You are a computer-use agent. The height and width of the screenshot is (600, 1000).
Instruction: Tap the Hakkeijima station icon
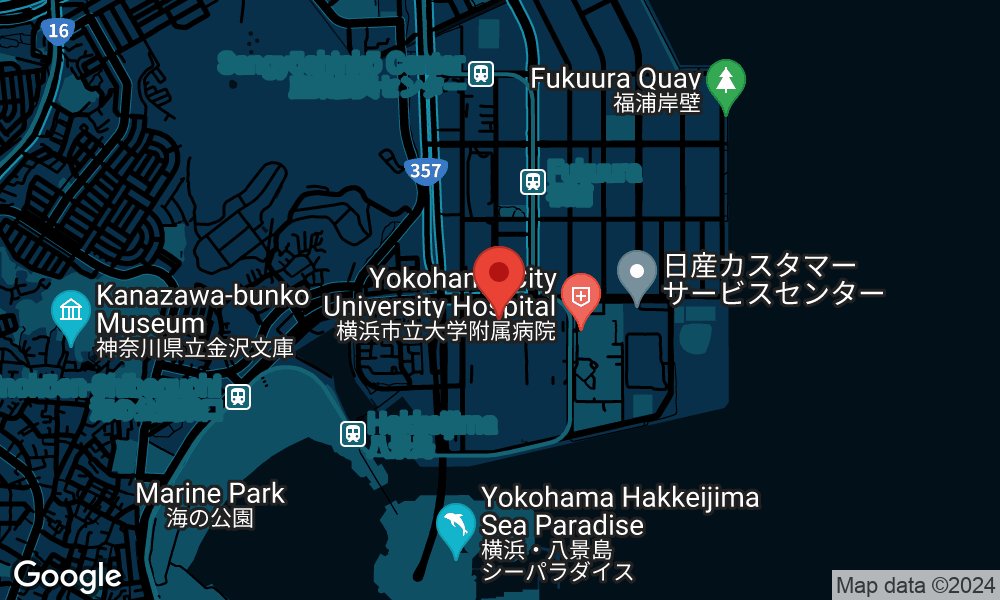pos(352,433)
